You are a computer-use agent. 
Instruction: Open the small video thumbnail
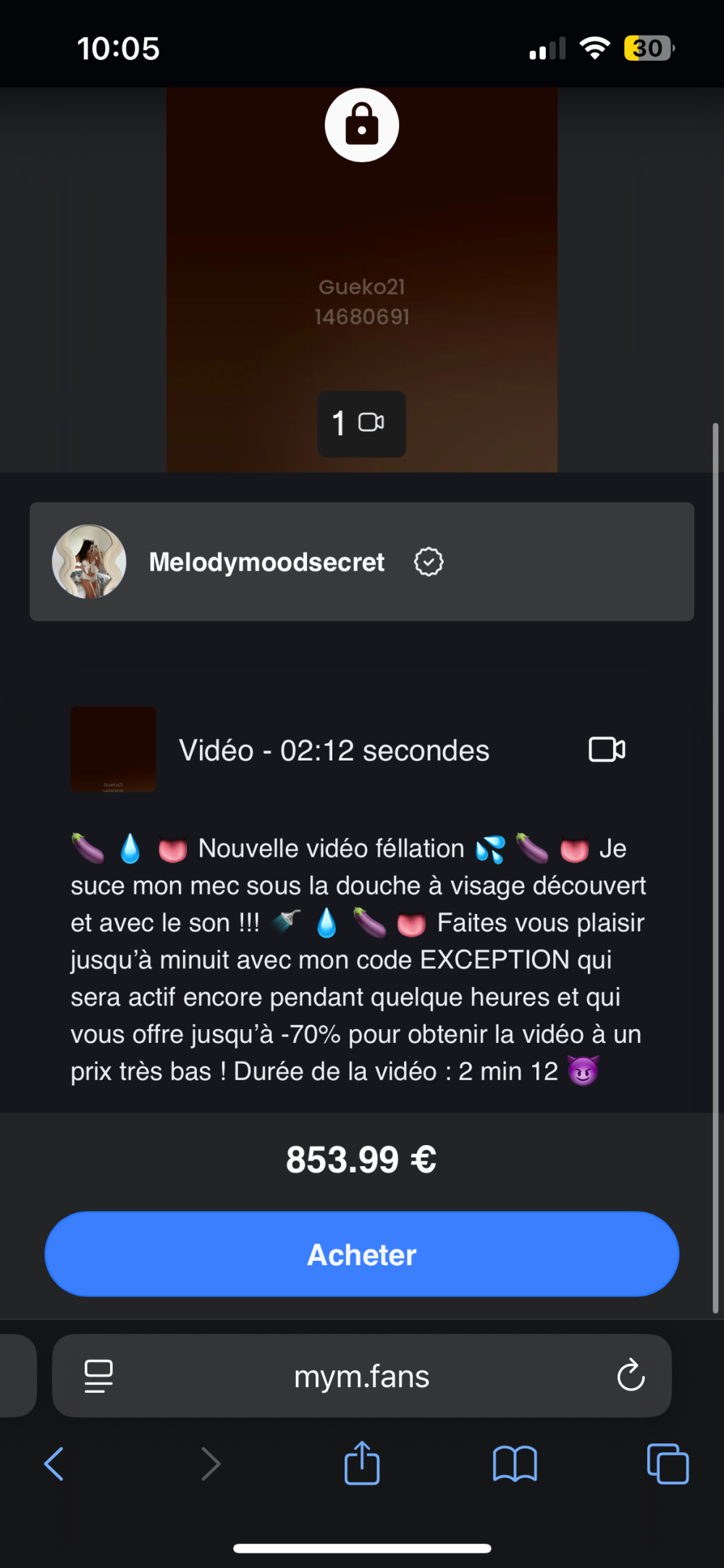coord(113,750)
